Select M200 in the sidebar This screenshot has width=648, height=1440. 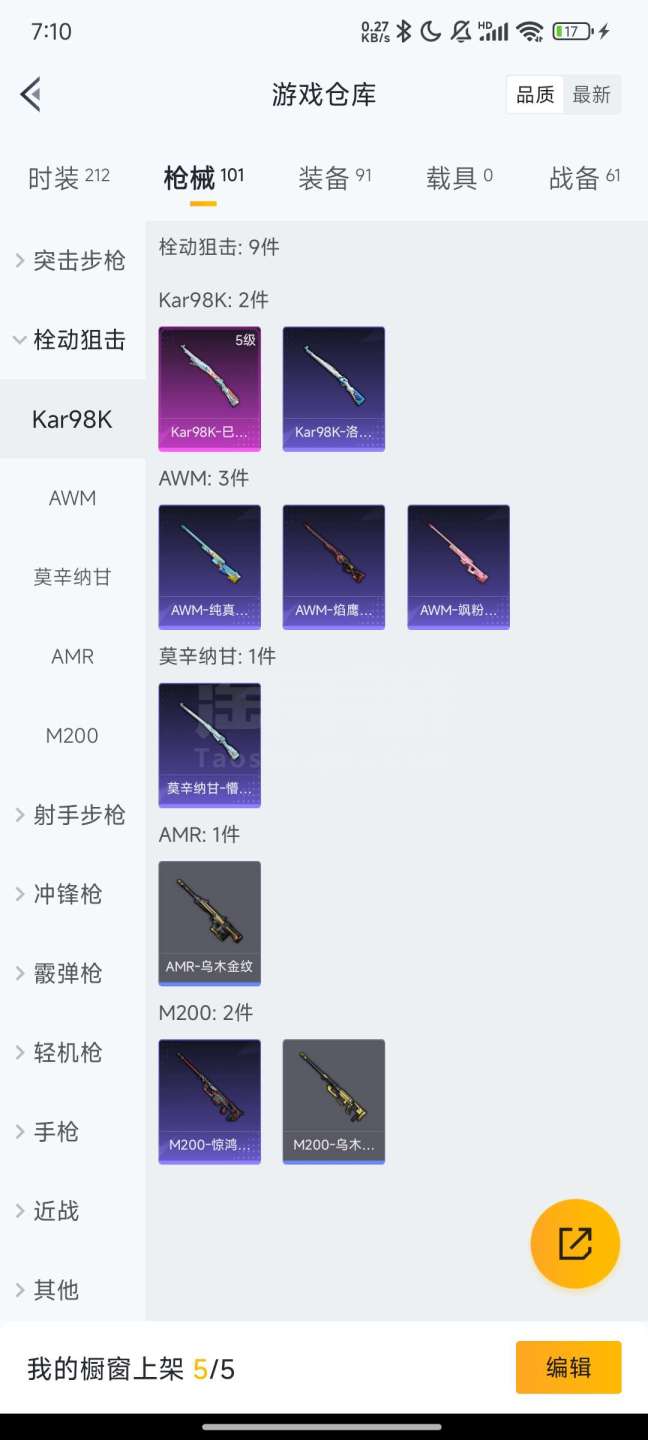coord(72,736)
